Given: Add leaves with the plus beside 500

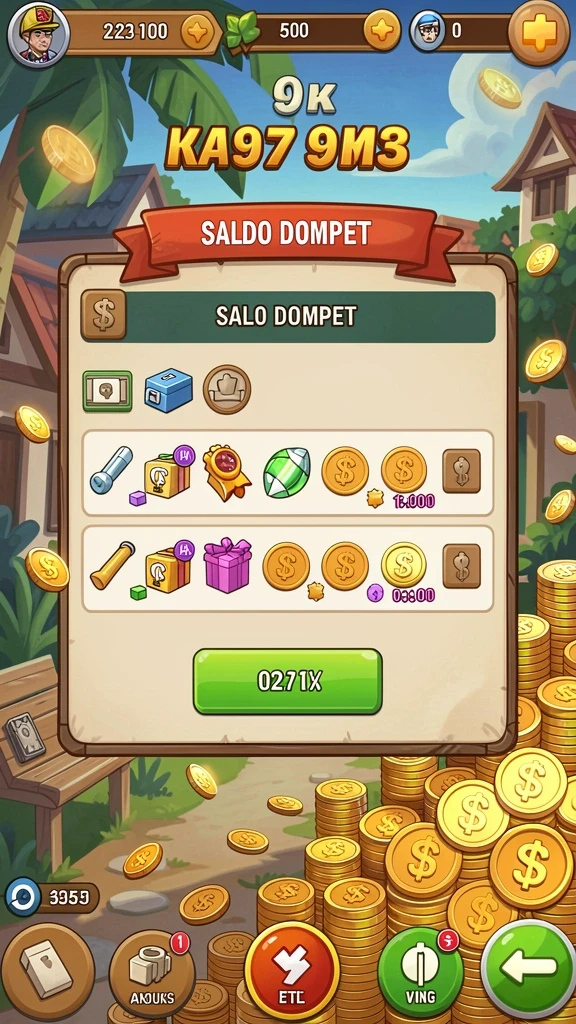Looking at the screenshot, I should [x=381, y=31].
